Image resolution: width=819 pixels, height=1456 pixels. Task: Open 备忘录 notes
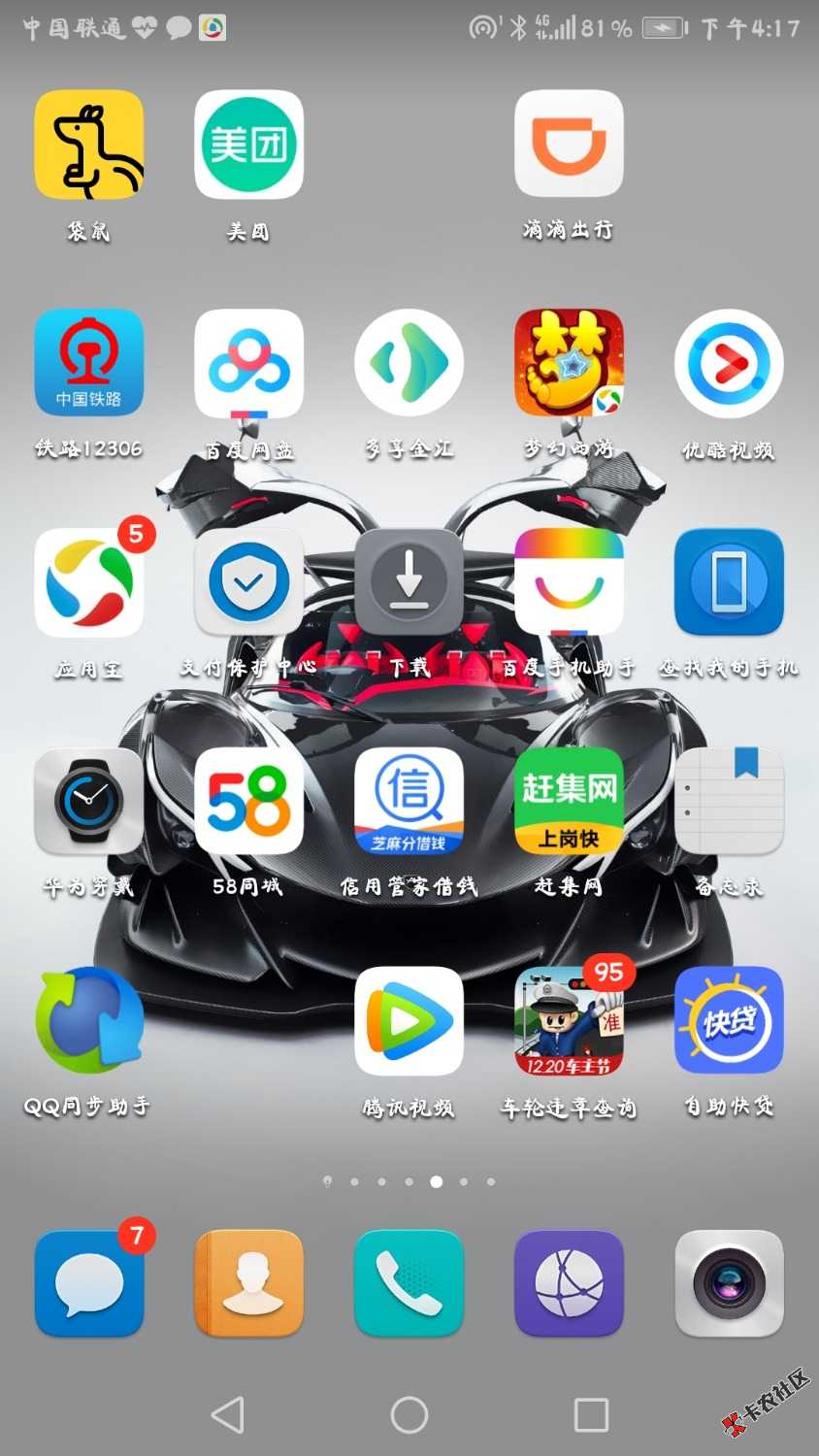click(729, 803)
